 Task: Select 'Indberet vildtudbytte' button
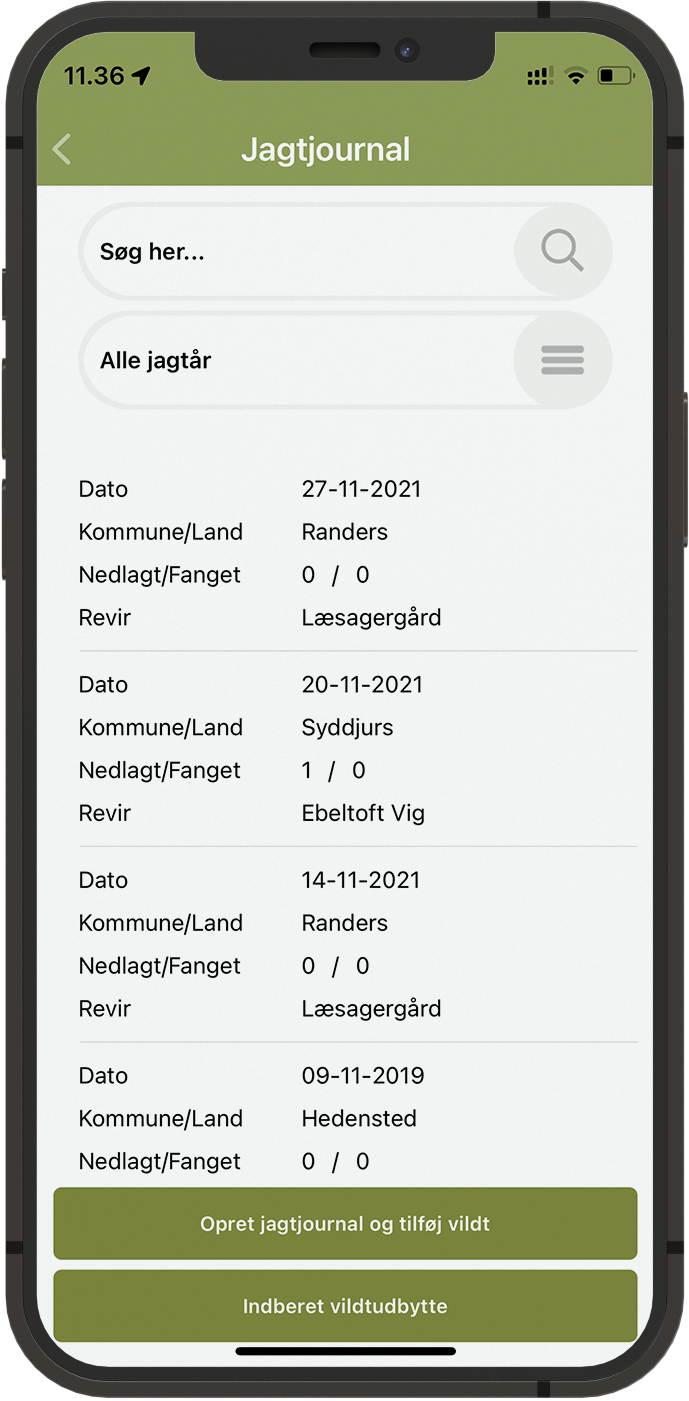[x=345, y=1306]
